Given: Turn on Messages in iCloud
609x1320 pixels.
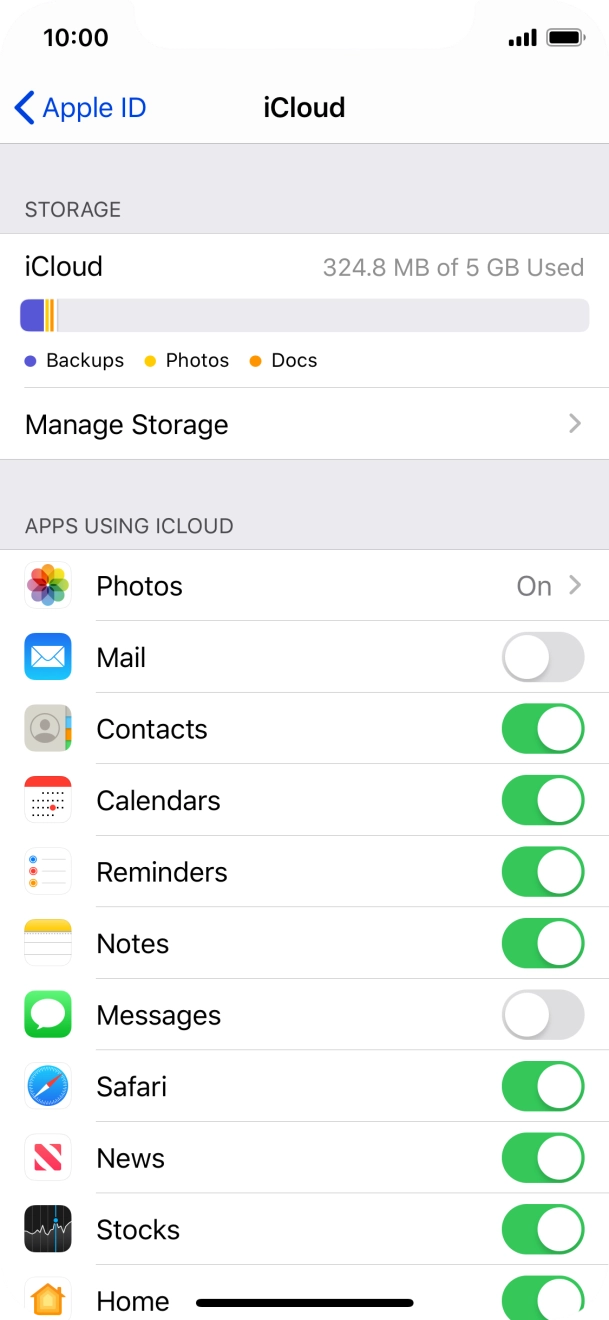Looking at the screenshot, I should (542, 1015).
